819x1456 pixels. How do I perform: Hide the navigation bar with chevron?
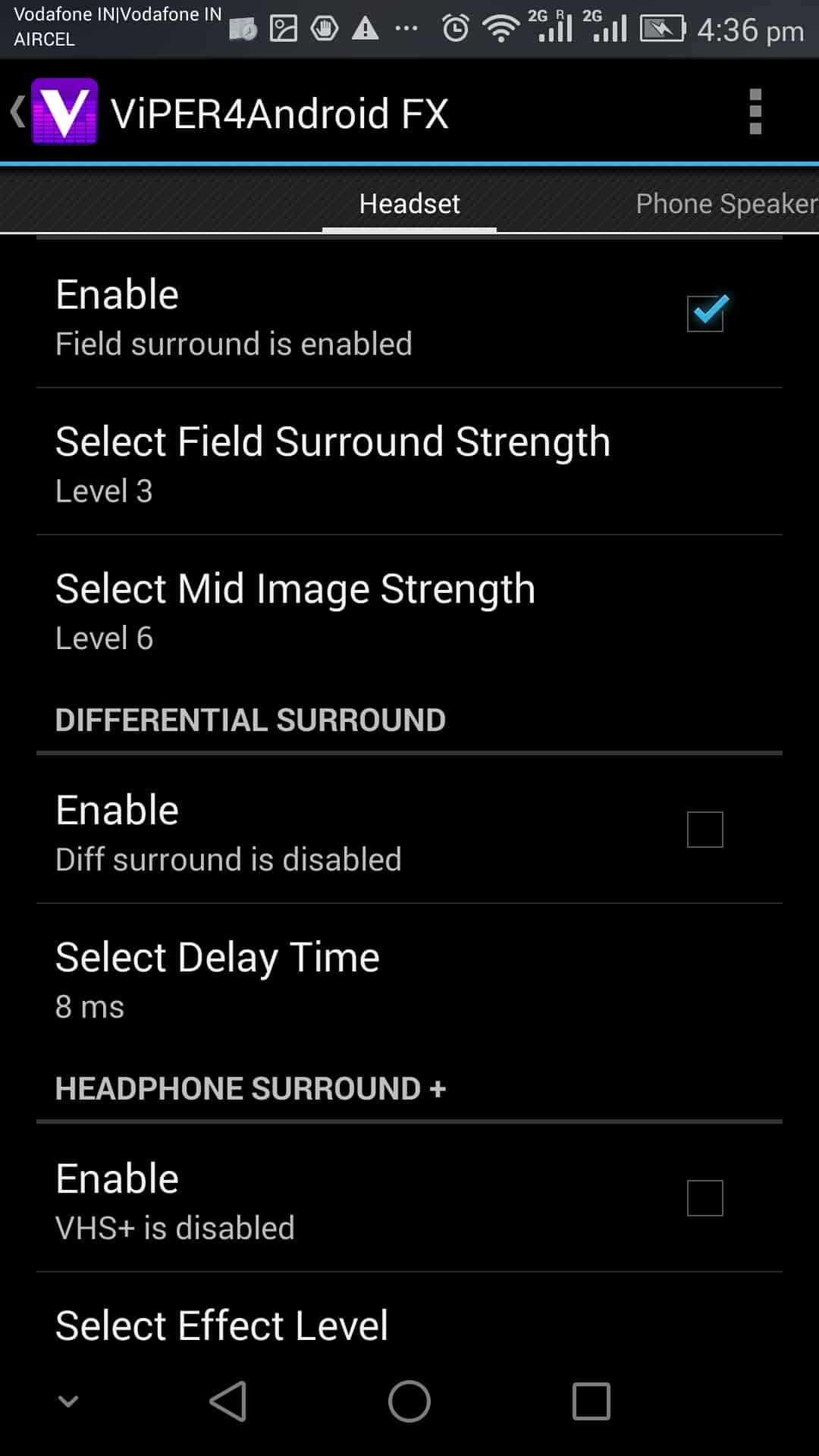click(x=68, y=1401)
